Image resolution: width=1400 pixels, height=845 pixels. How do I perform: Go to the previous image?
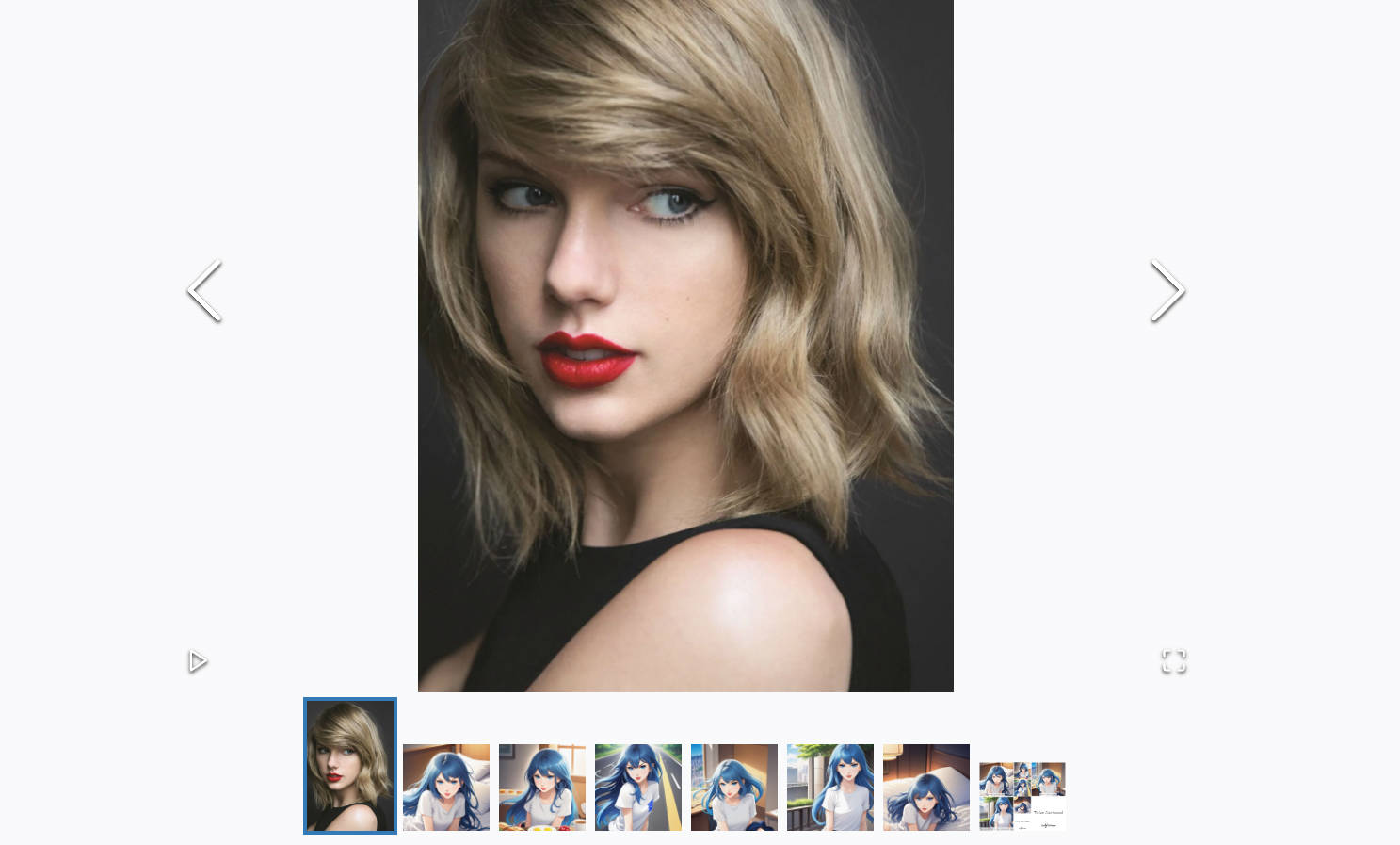(204, 291)
